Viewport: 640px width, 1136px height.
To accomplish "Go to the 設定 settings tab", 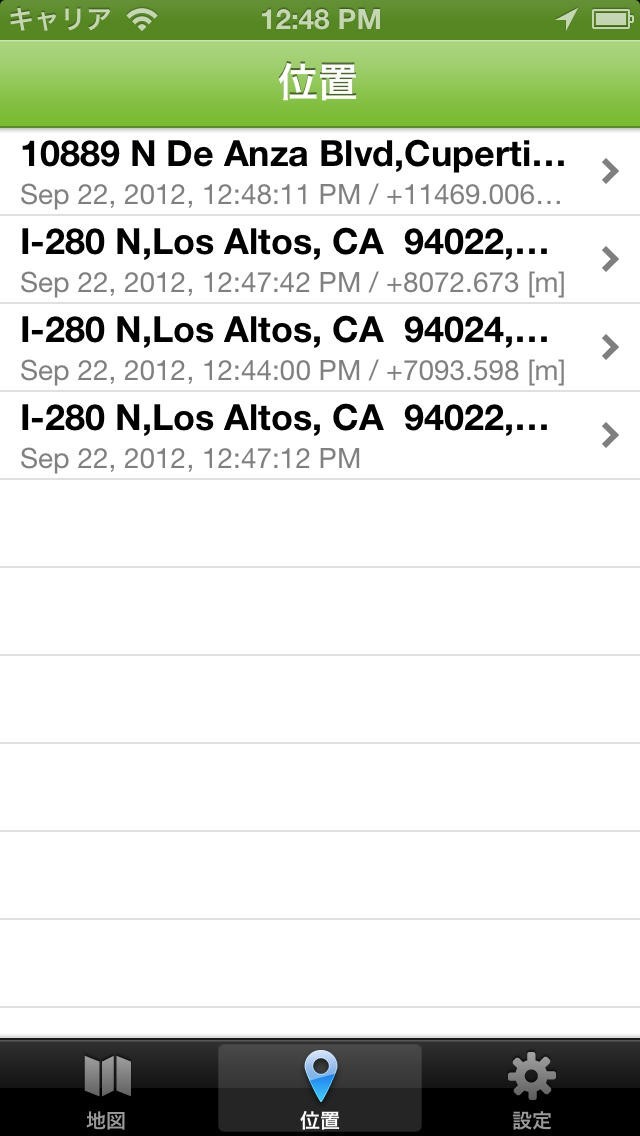I will 532,1088.
